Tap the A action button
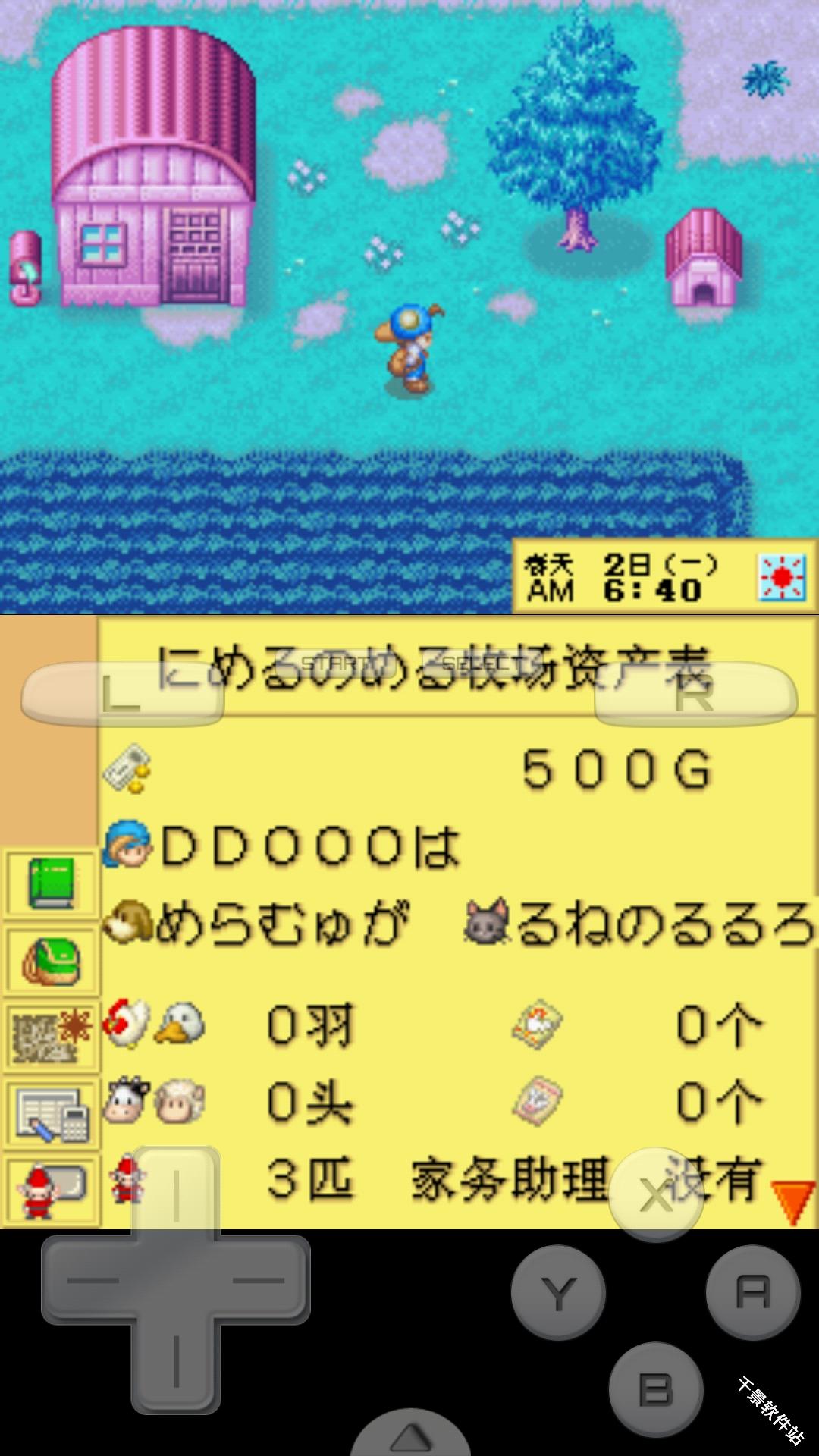819x1456 pixels. point(752,1292)
